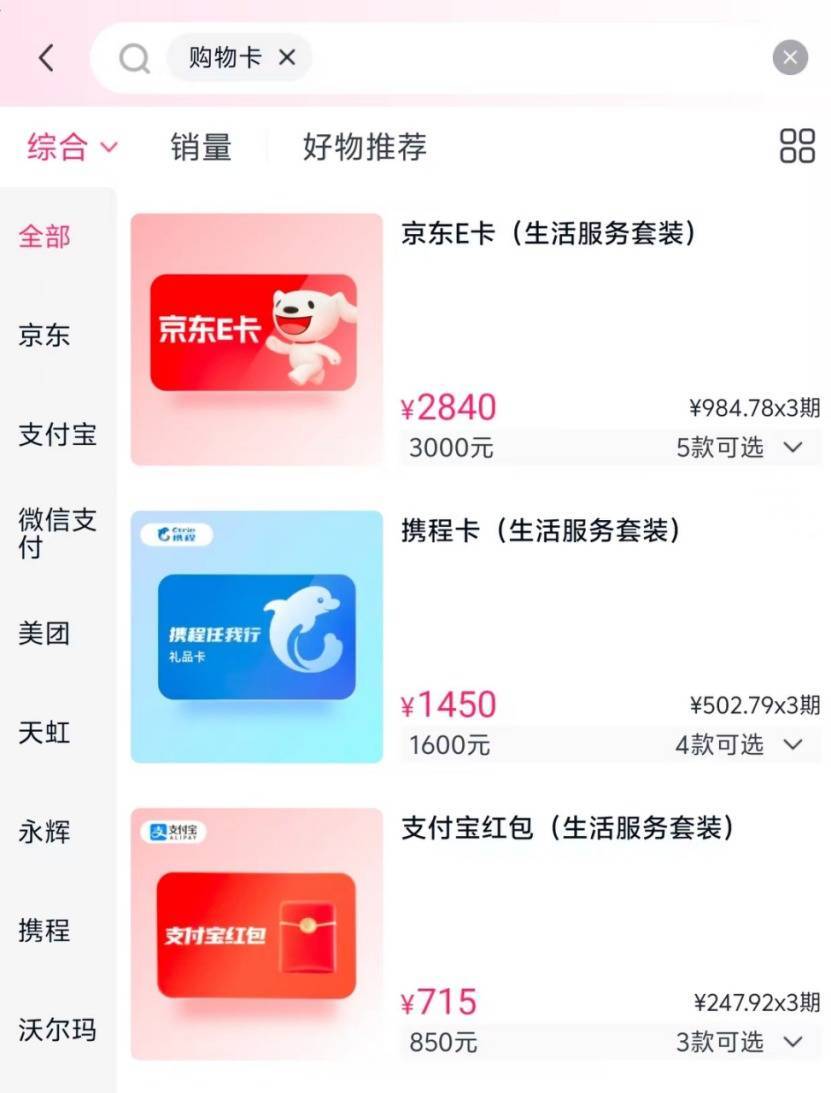Expand 5款可选 options for 京东E卡

[x=740, y=448]
